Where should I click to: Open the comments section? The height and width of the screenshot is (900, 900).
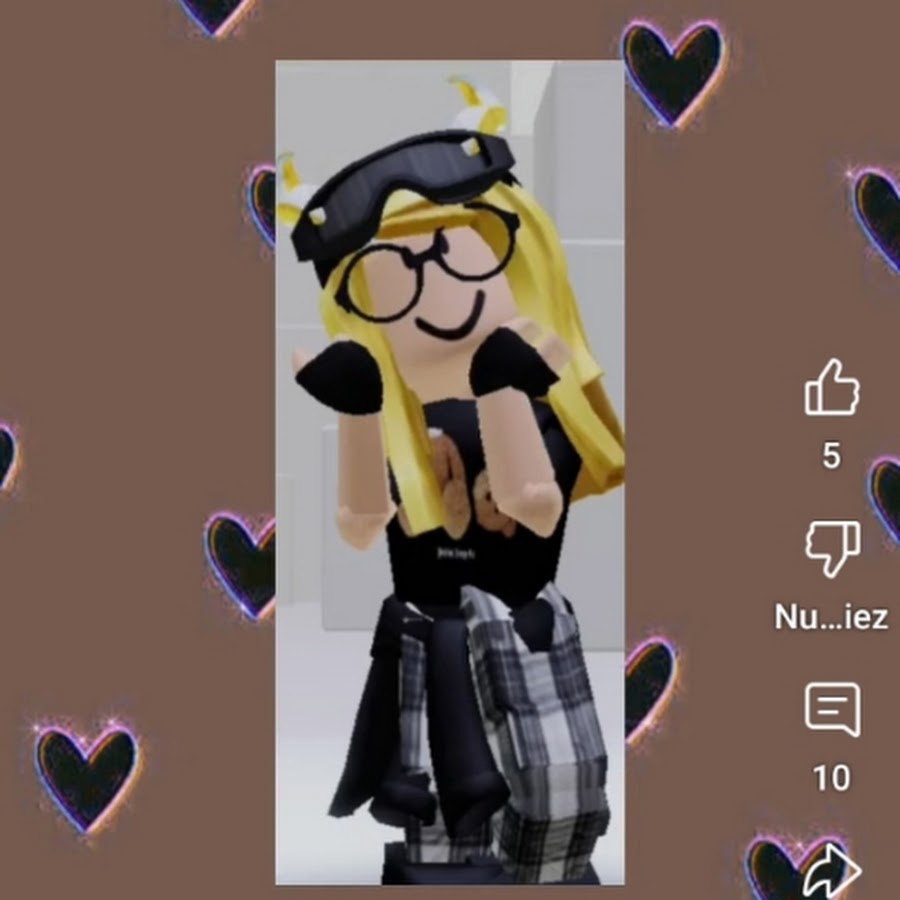[x=832, y=710]
